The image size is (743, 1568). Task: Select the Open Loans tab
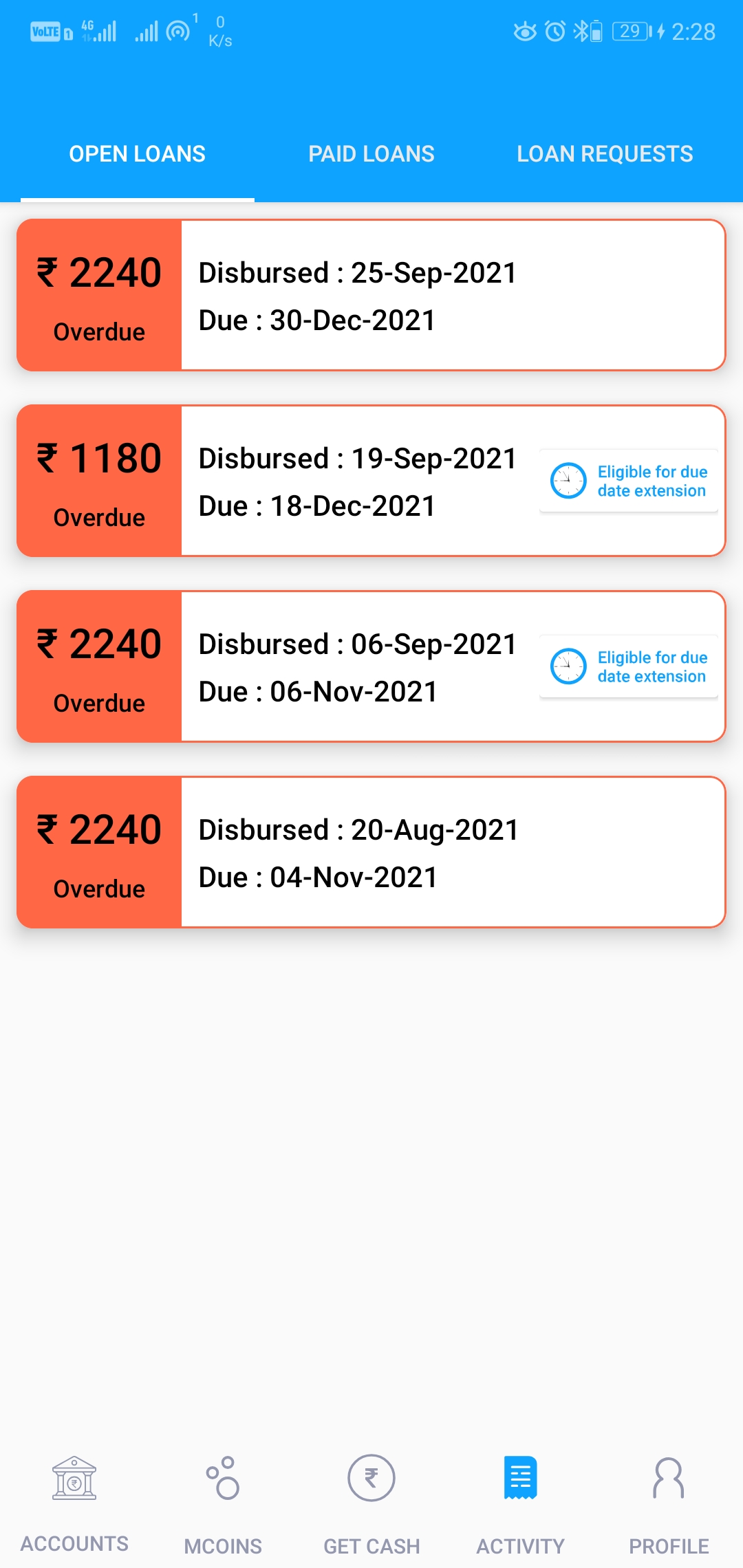tap(138, 154)
